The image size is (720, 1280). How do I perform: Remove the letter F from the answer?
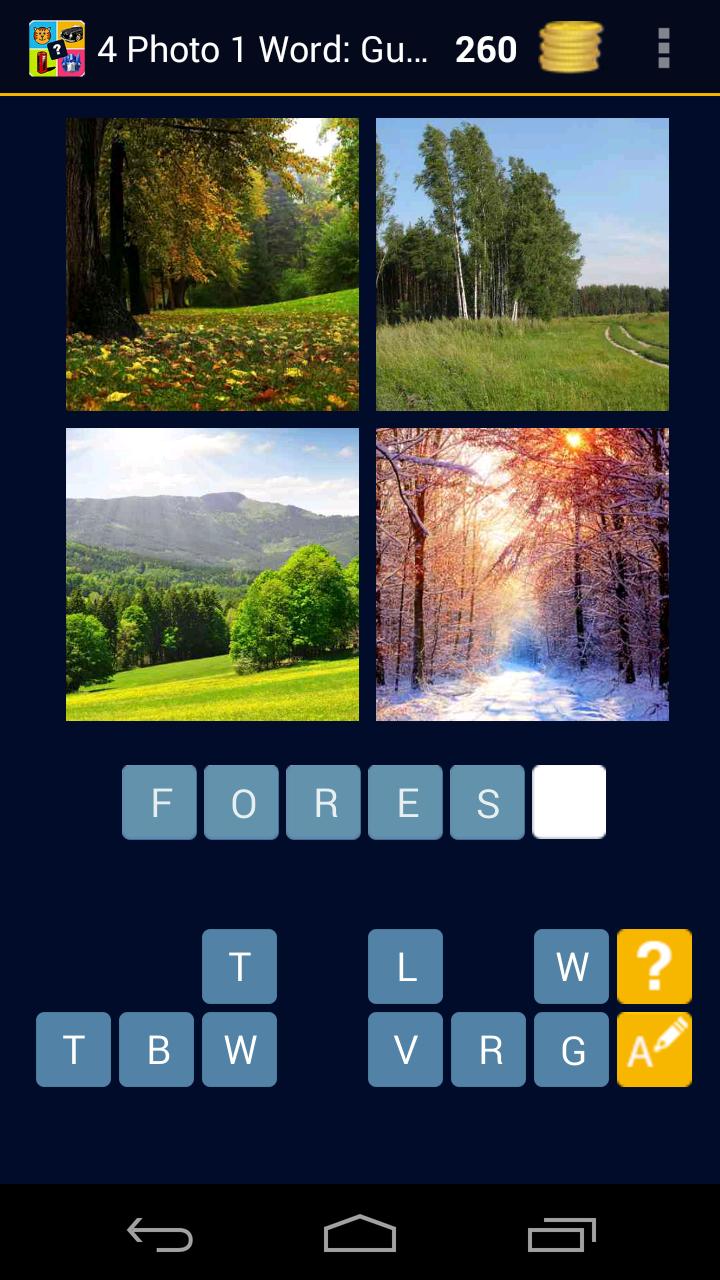tap(159, 802)
